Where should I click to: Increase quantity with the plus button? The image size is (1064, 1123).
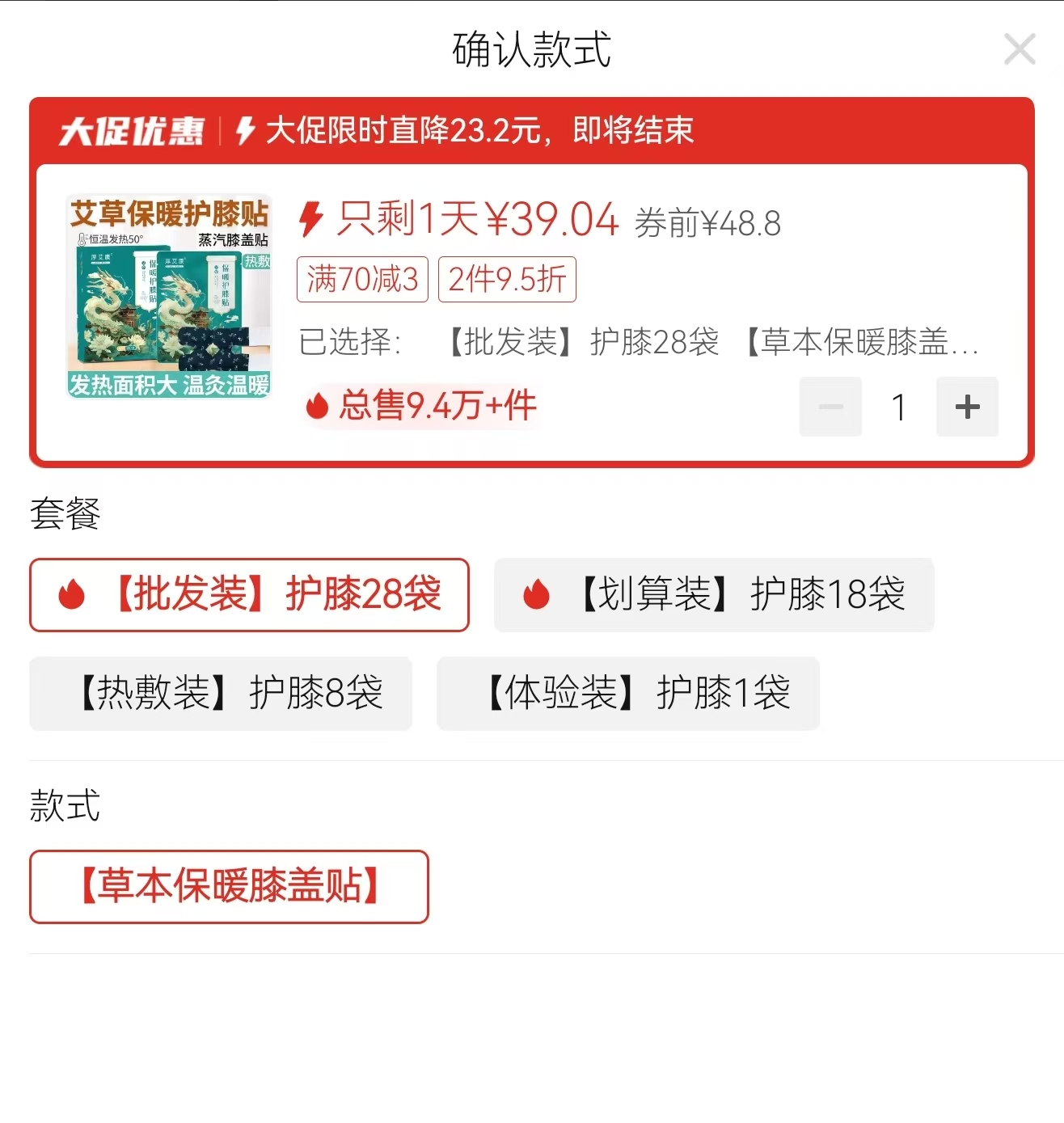click(x=967, y=407)
